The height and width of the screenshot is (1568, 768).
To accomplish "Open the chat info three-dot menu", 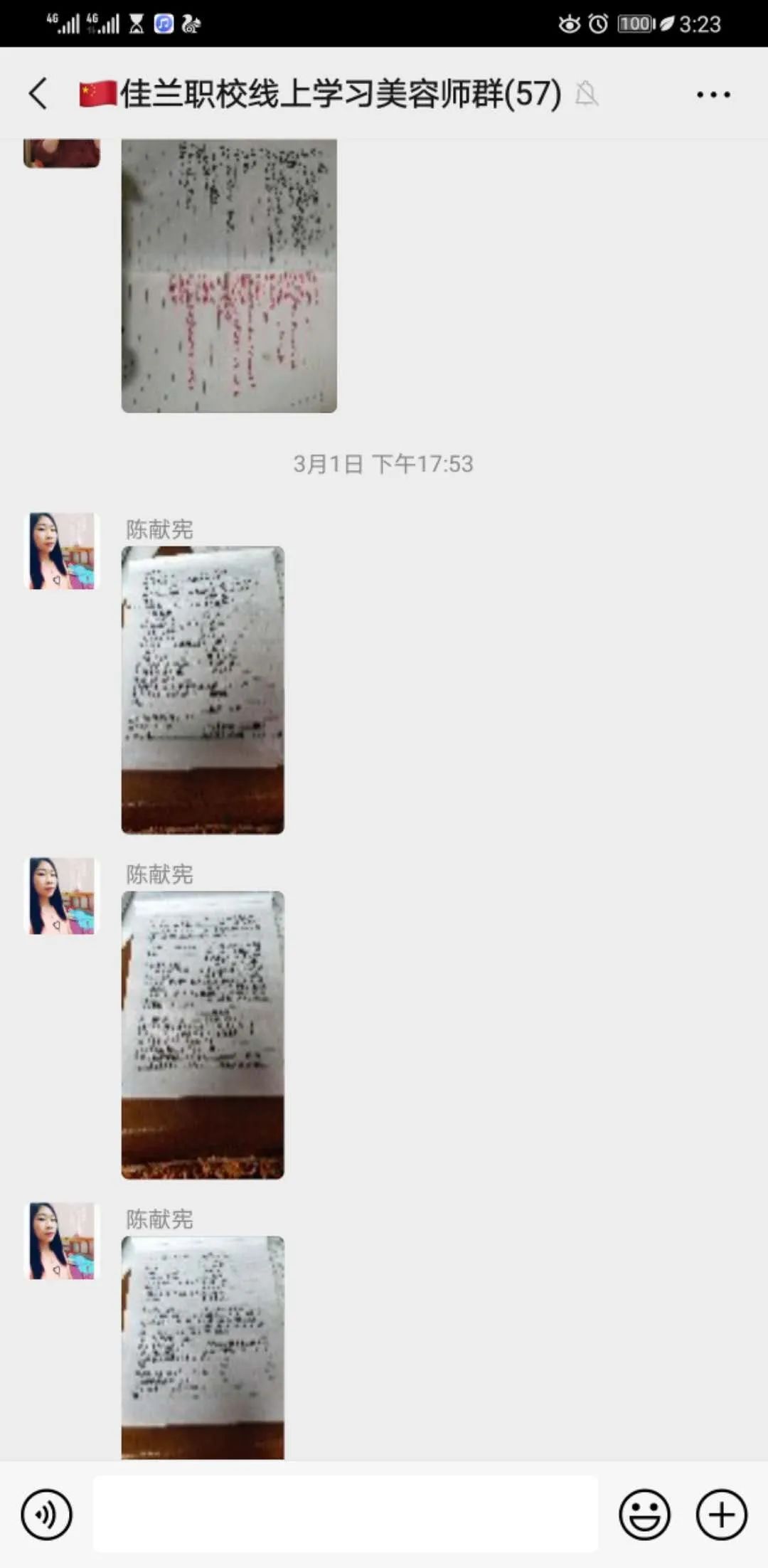I will click(713, 94).
